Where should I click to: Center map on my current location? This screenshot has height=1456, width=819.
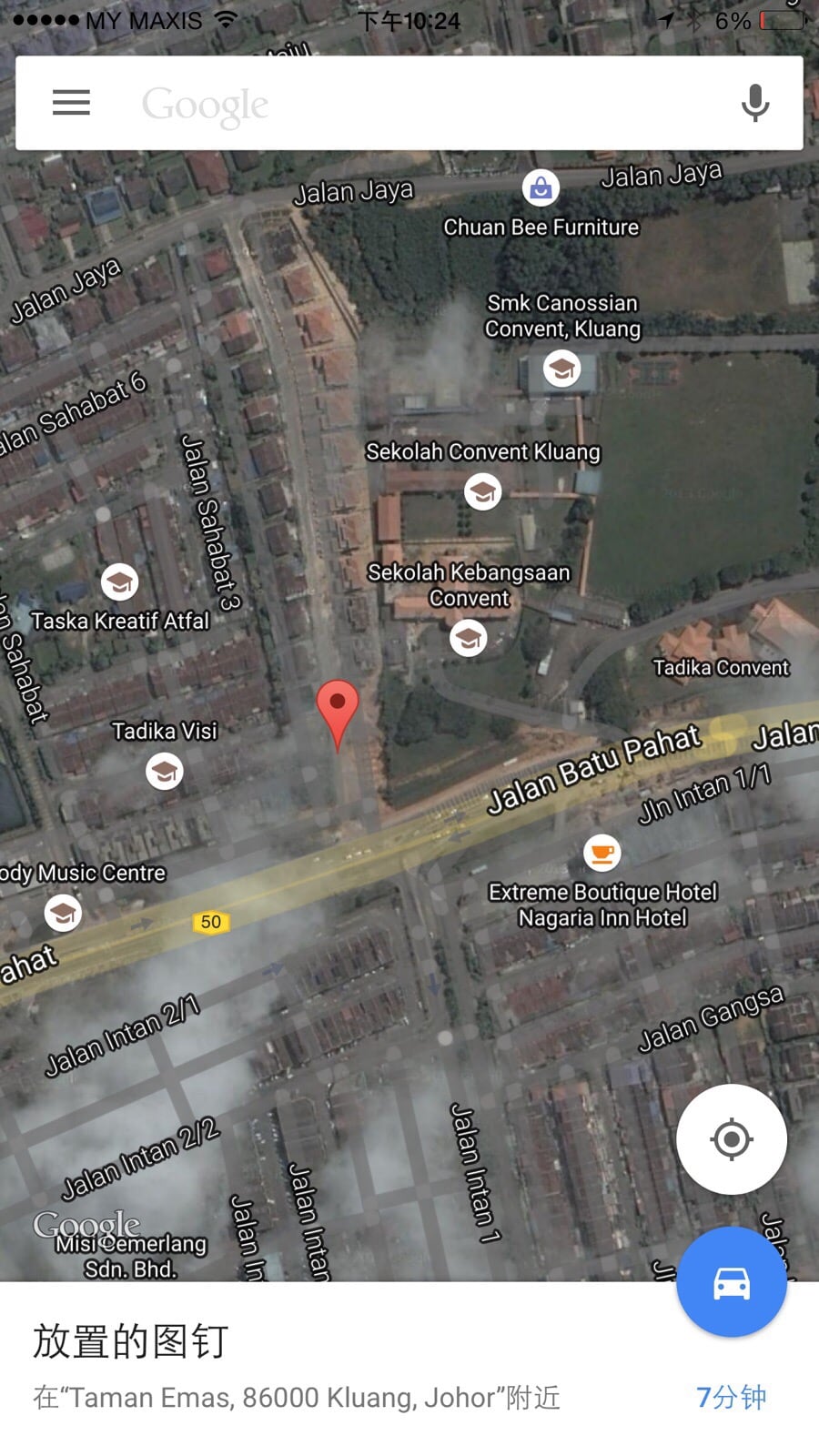pos(732,1139)
